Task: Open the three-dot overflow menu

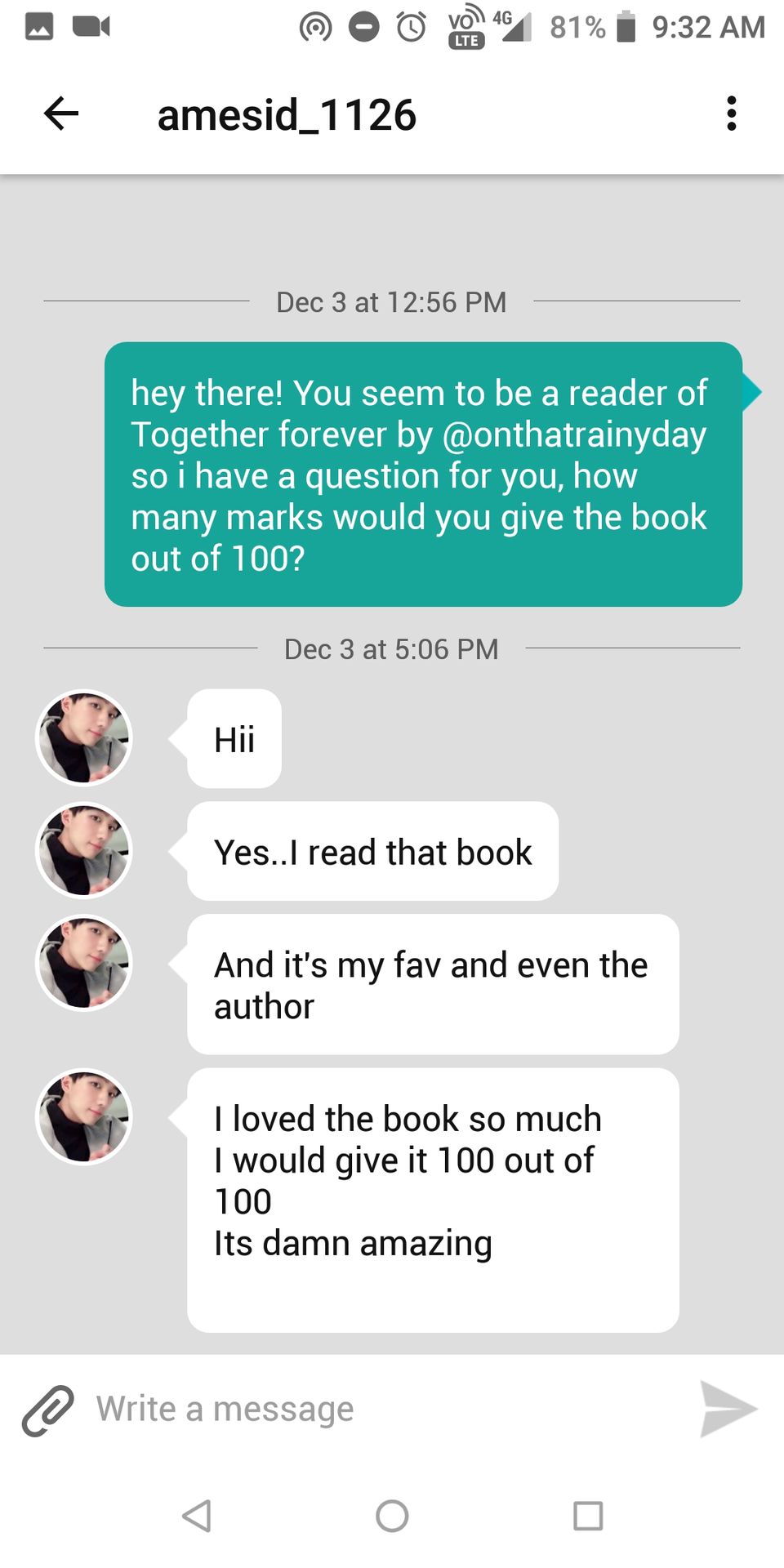Action: point(731,114)
